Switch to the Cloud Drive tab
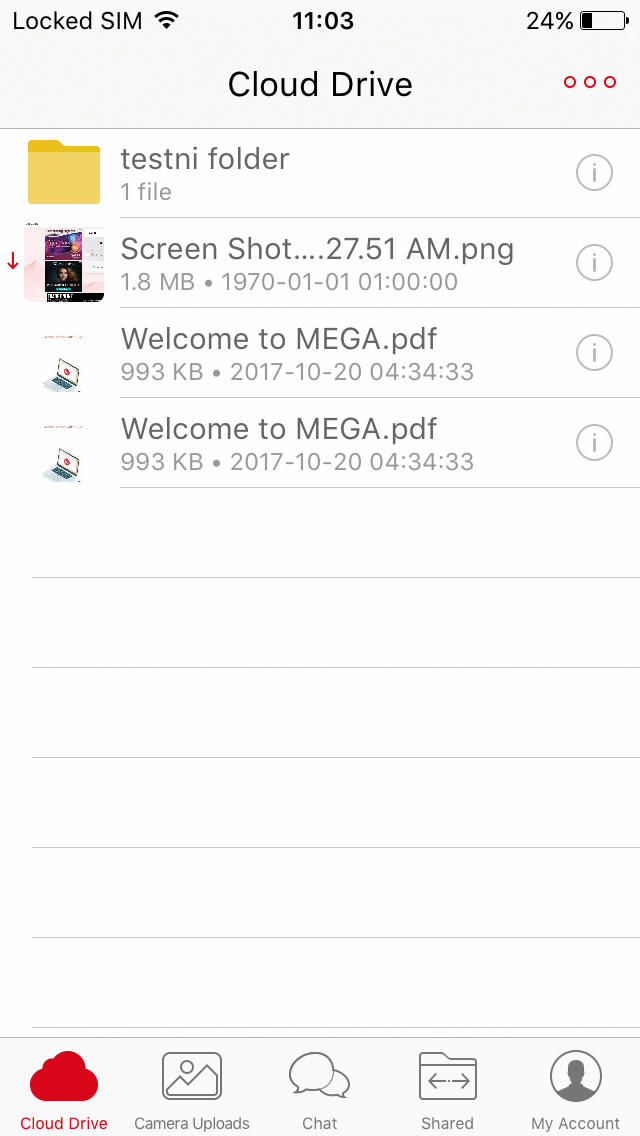Viewport: 640px width, 1136px height. tap(64, 1090)
